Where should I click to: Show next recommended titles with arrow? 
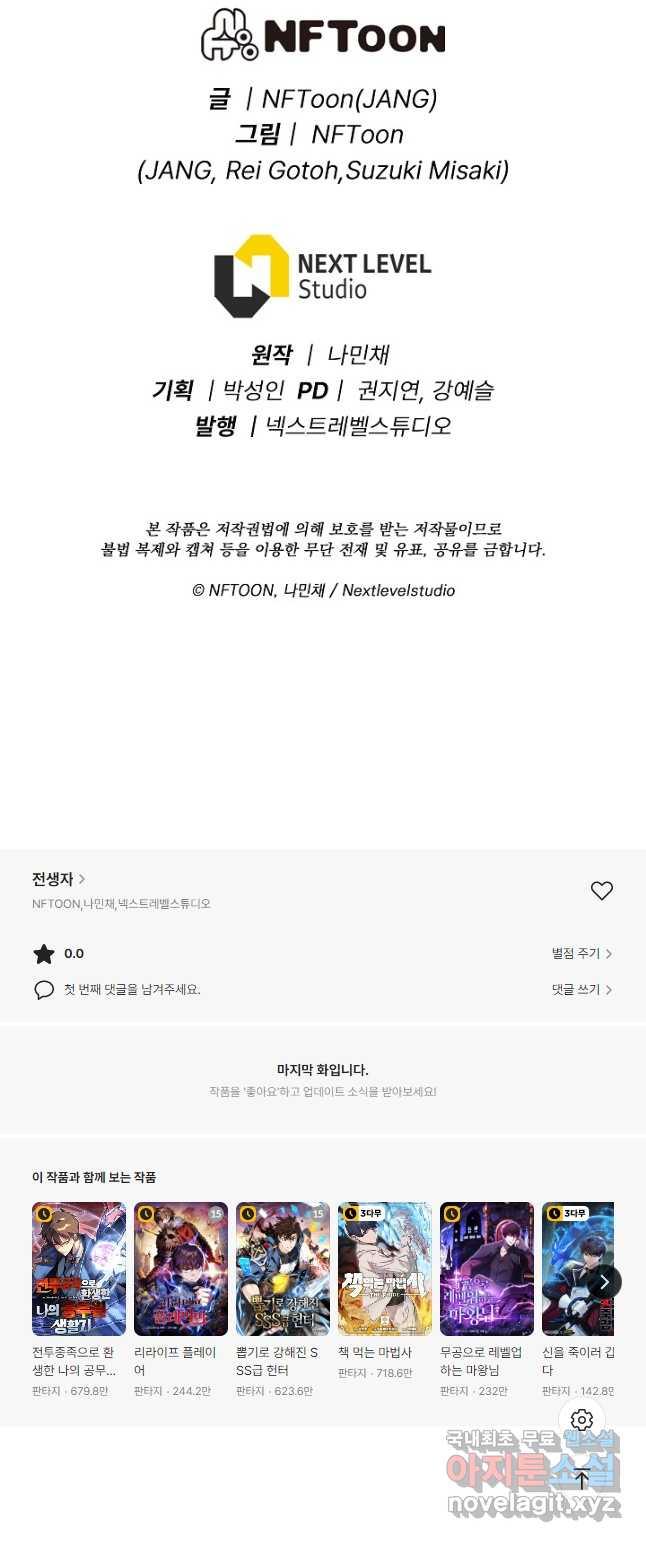click(604, 1282)
